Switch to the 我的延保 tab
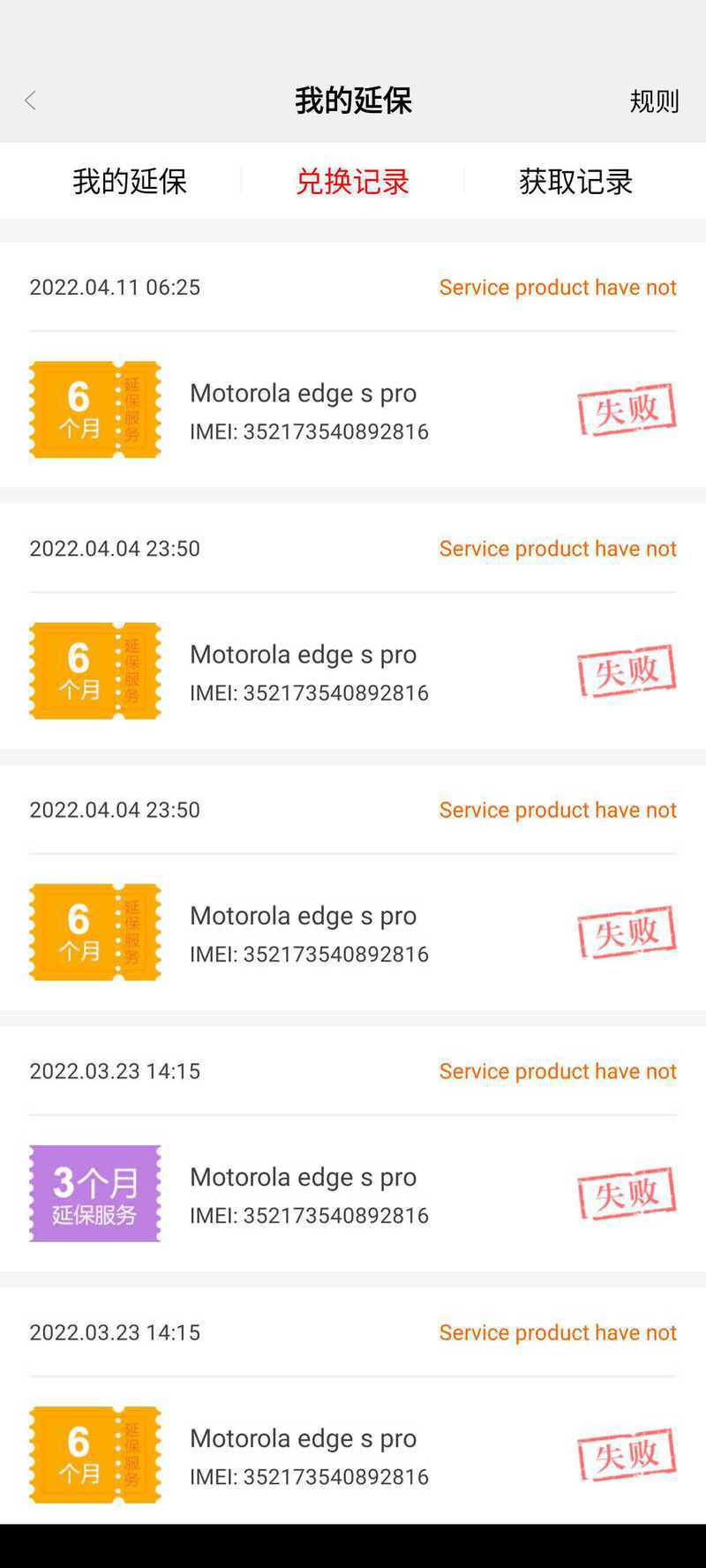706x1568 pixels. pyautogui.click(x=130, y=182)
